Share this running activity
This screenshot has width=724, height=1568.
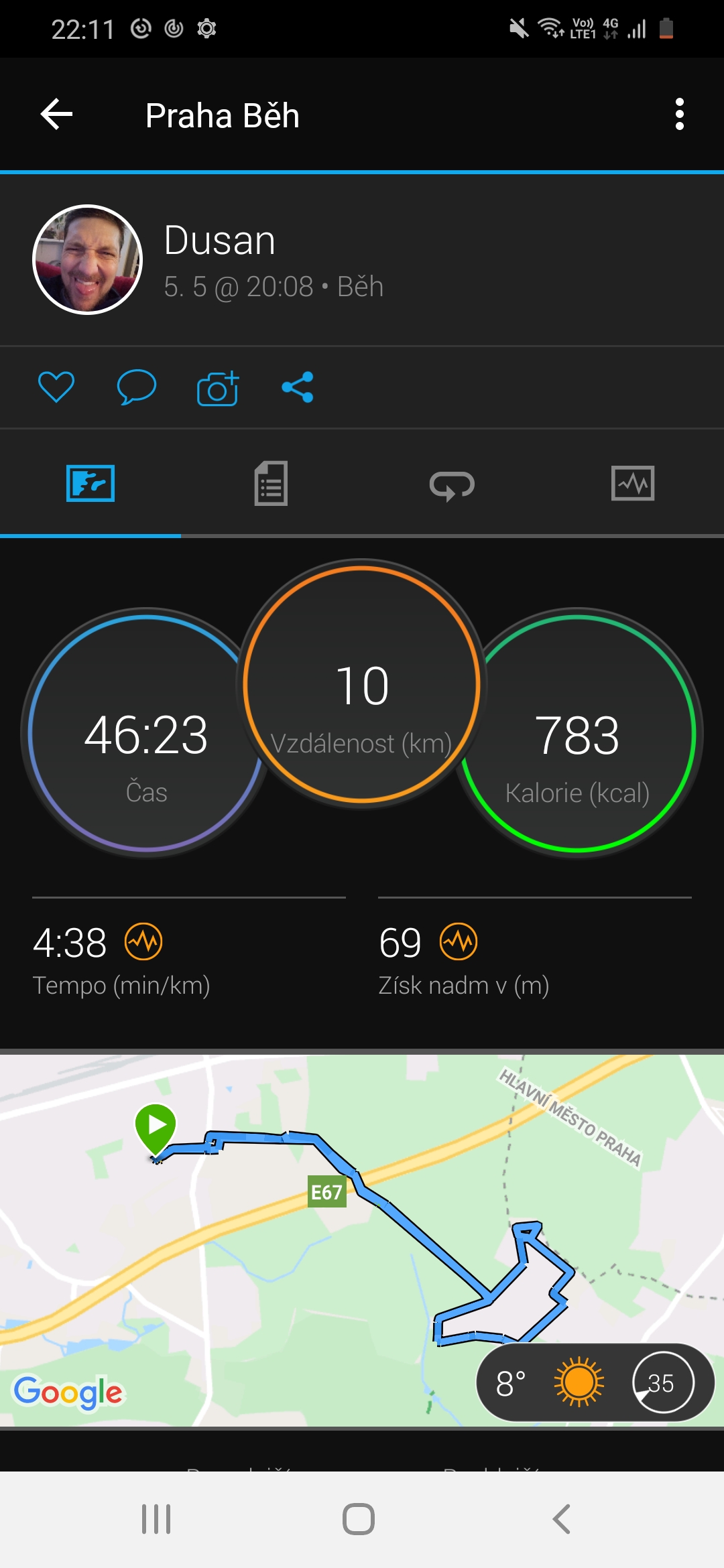[298, 387]
